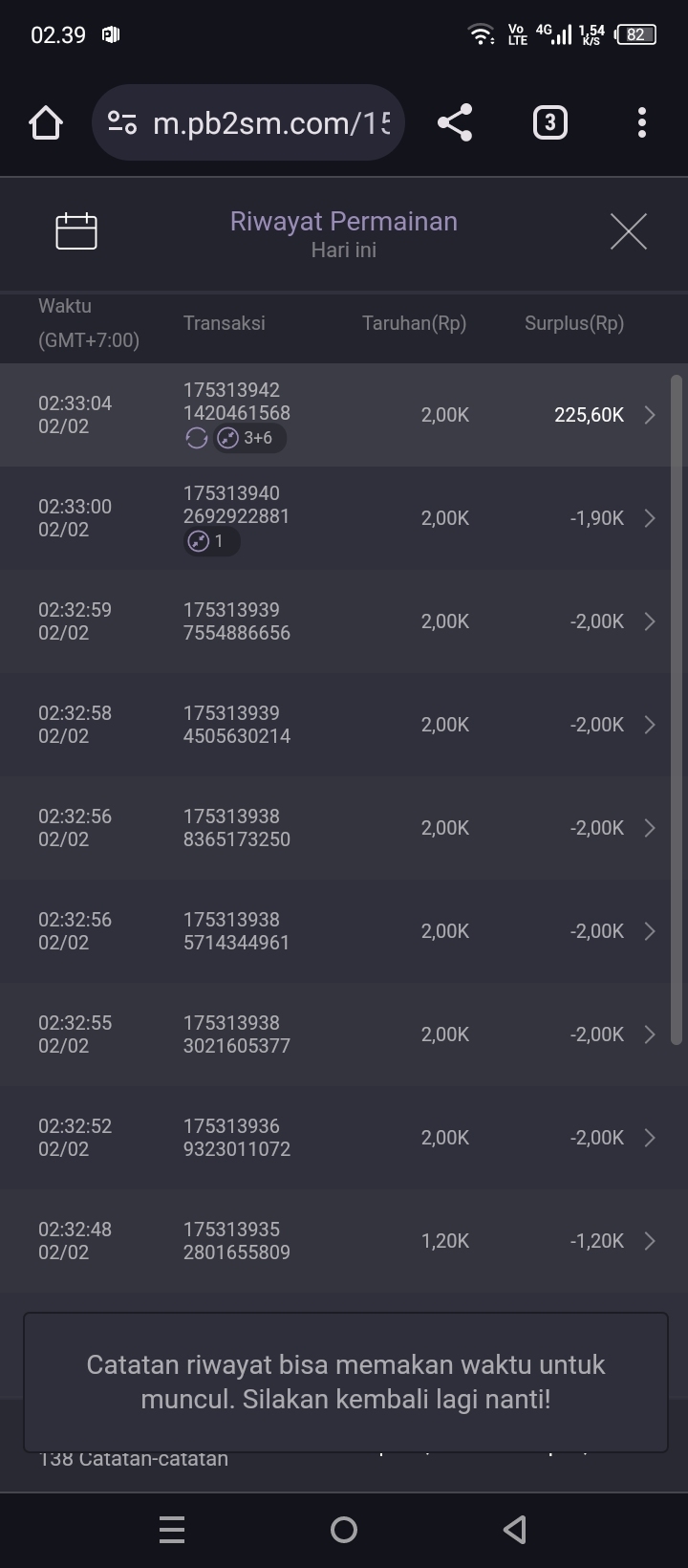Go back using the system back button
This screenshot has width=688, height=1568.
click(x=515, y=1530)
